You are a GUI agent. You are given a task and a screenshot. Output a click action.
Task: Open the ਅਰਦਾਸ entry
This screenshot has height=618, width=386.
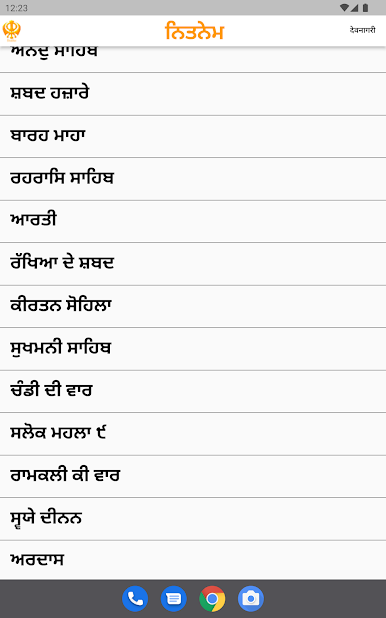tap(193, 560)
